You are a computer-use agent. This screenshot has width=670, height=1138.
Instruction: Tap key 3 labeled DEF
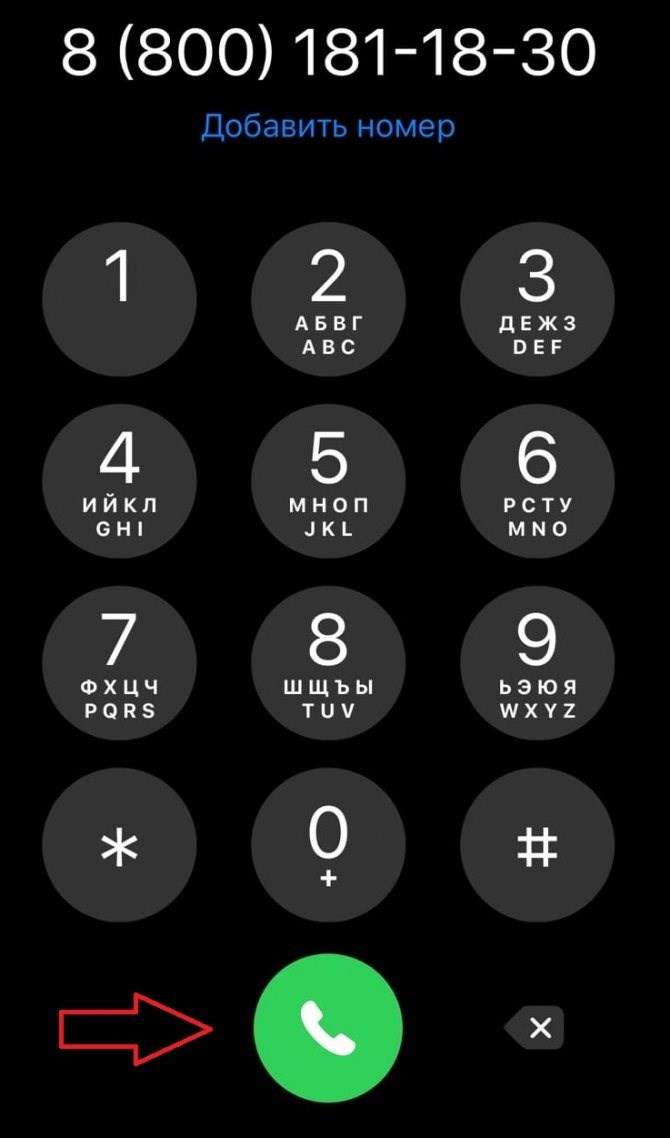537,299
